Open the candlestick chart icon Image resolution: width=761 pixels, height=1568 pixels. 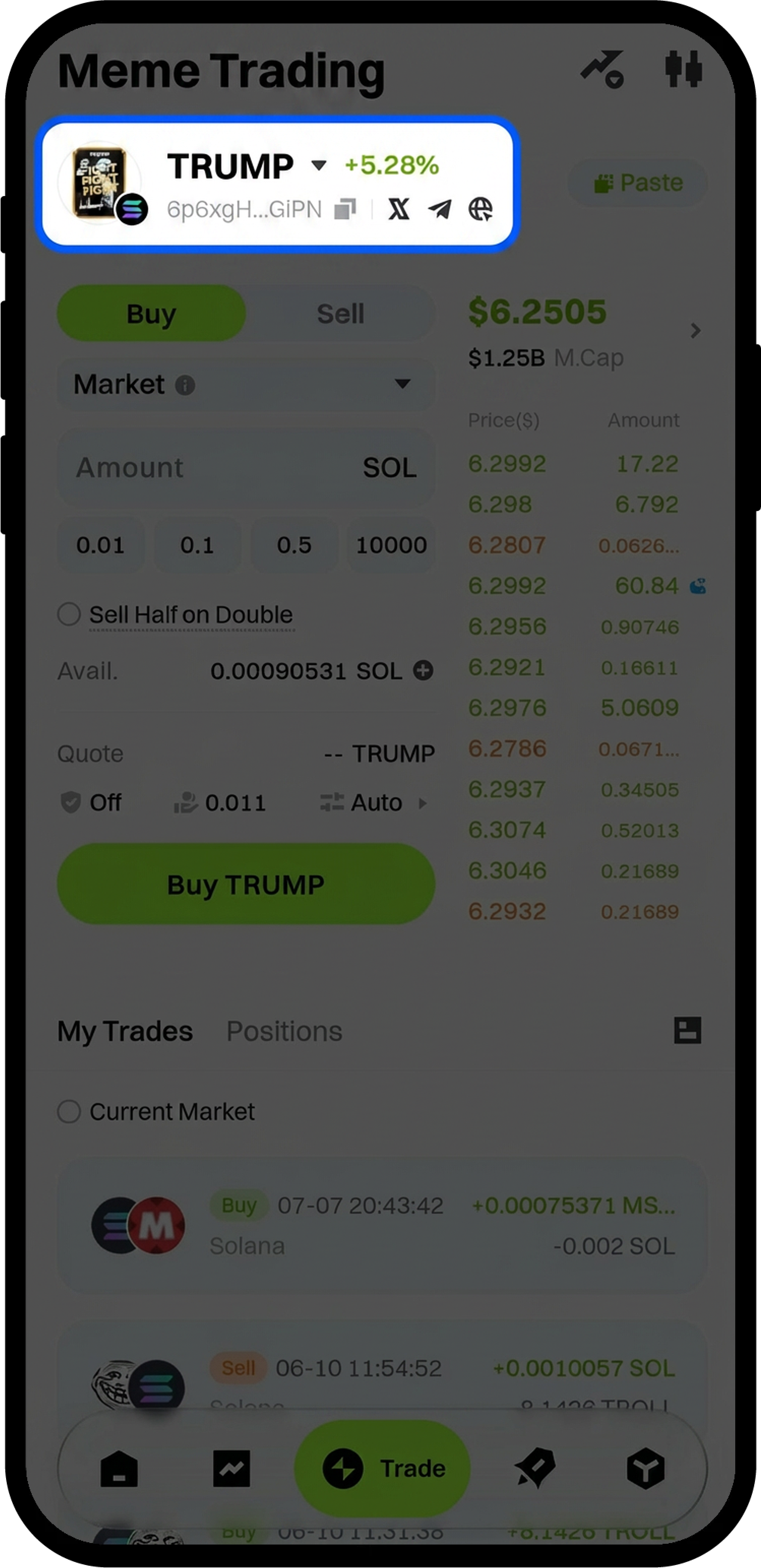[x=683, y=69]
